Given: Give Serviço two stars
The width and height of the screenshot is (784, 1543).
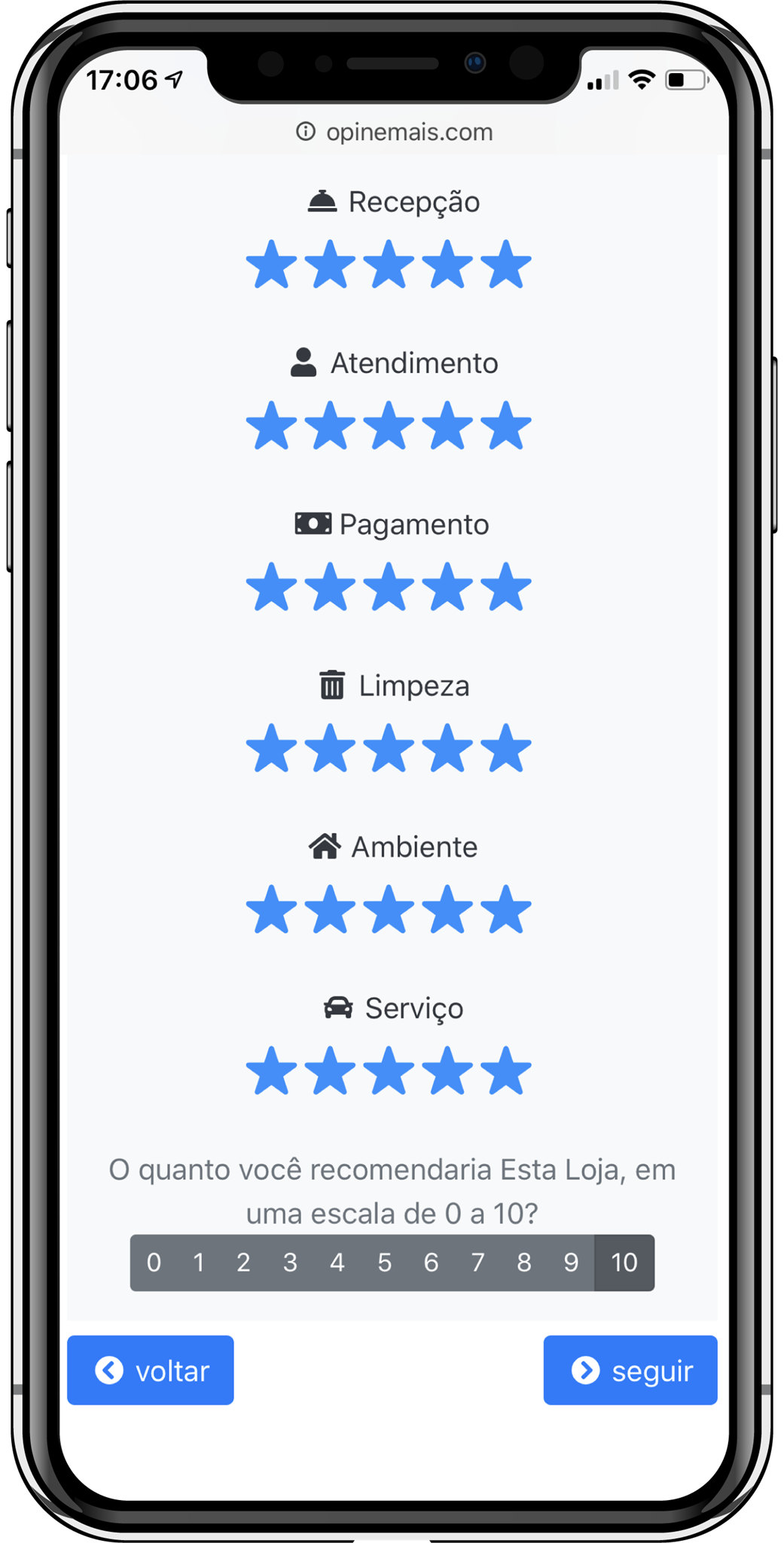Looking at the screenshot, I should point(330,1071).
